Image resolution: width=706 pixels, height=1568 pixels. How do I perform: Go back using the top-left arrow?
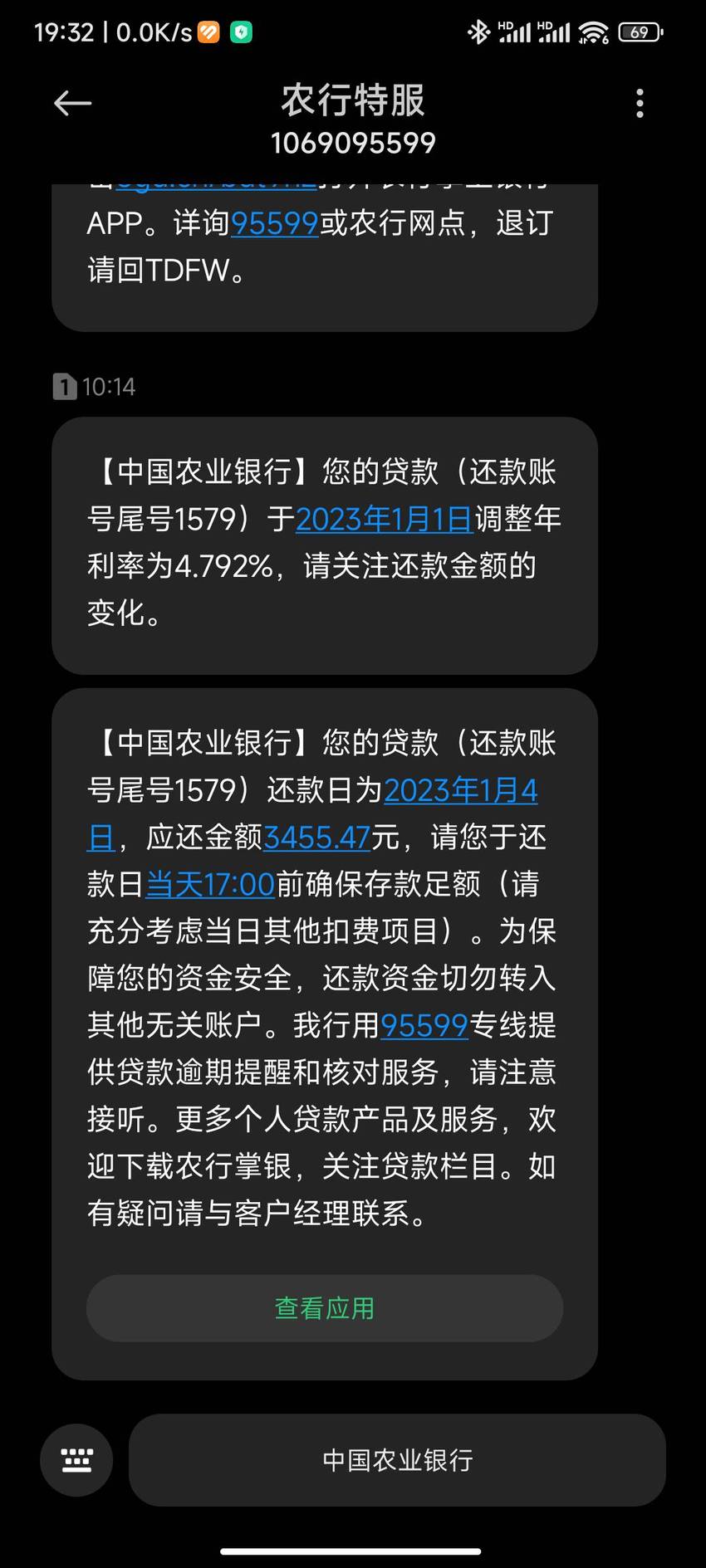point(72,103)
